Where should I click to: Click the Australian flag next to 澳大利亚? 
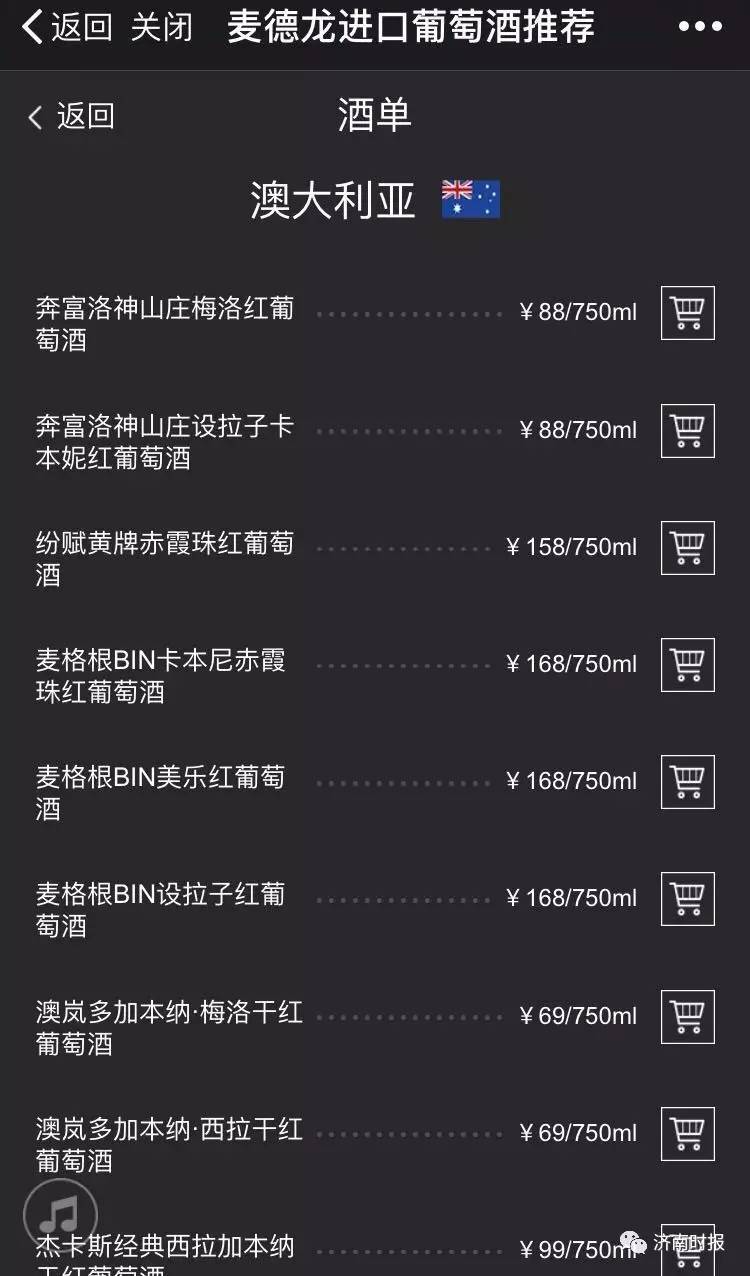pos(470,198)
